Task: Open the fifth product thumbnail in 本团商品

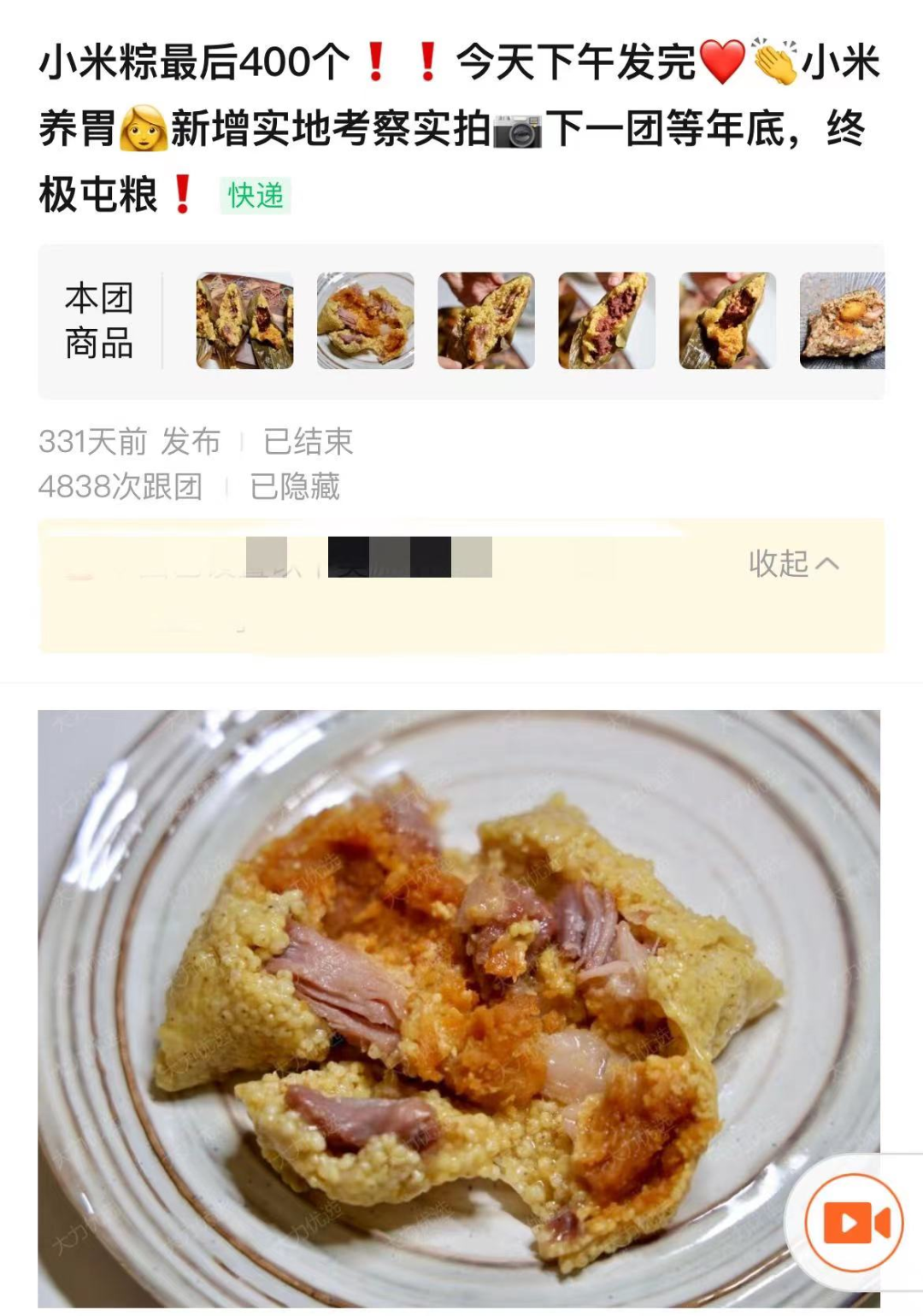Action: (x=727, y=321)
